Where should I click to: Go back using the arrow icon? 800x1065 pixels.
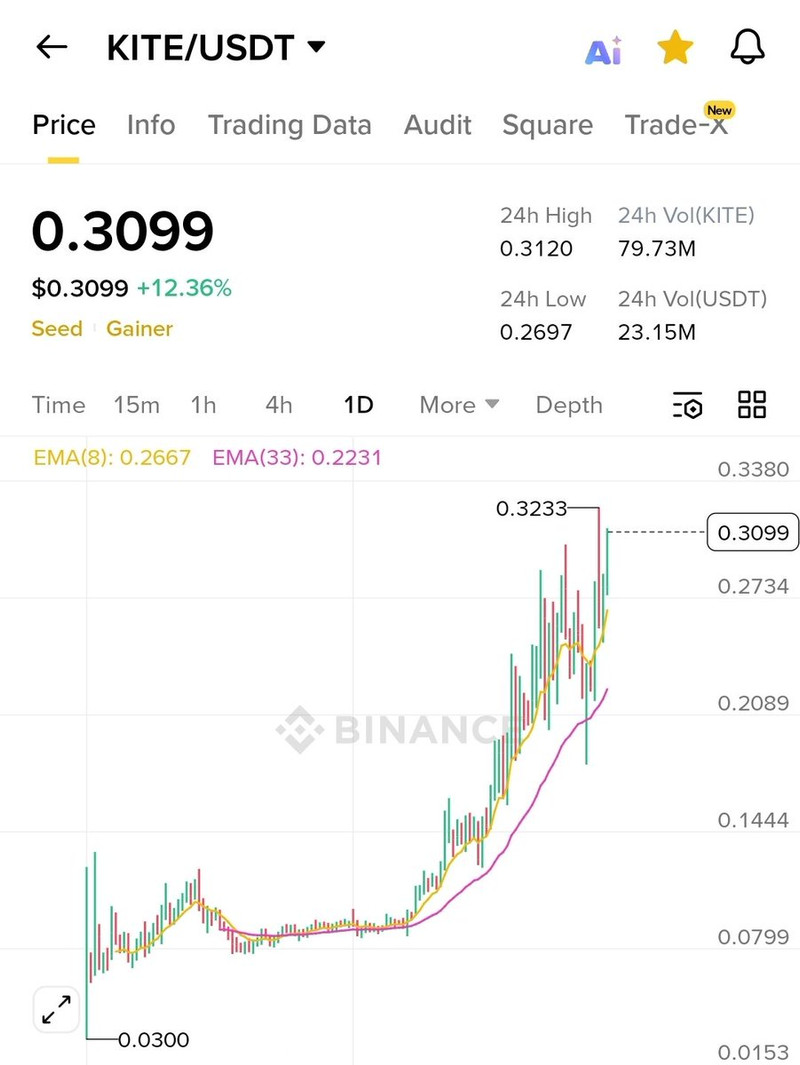(x=51, y=47)
